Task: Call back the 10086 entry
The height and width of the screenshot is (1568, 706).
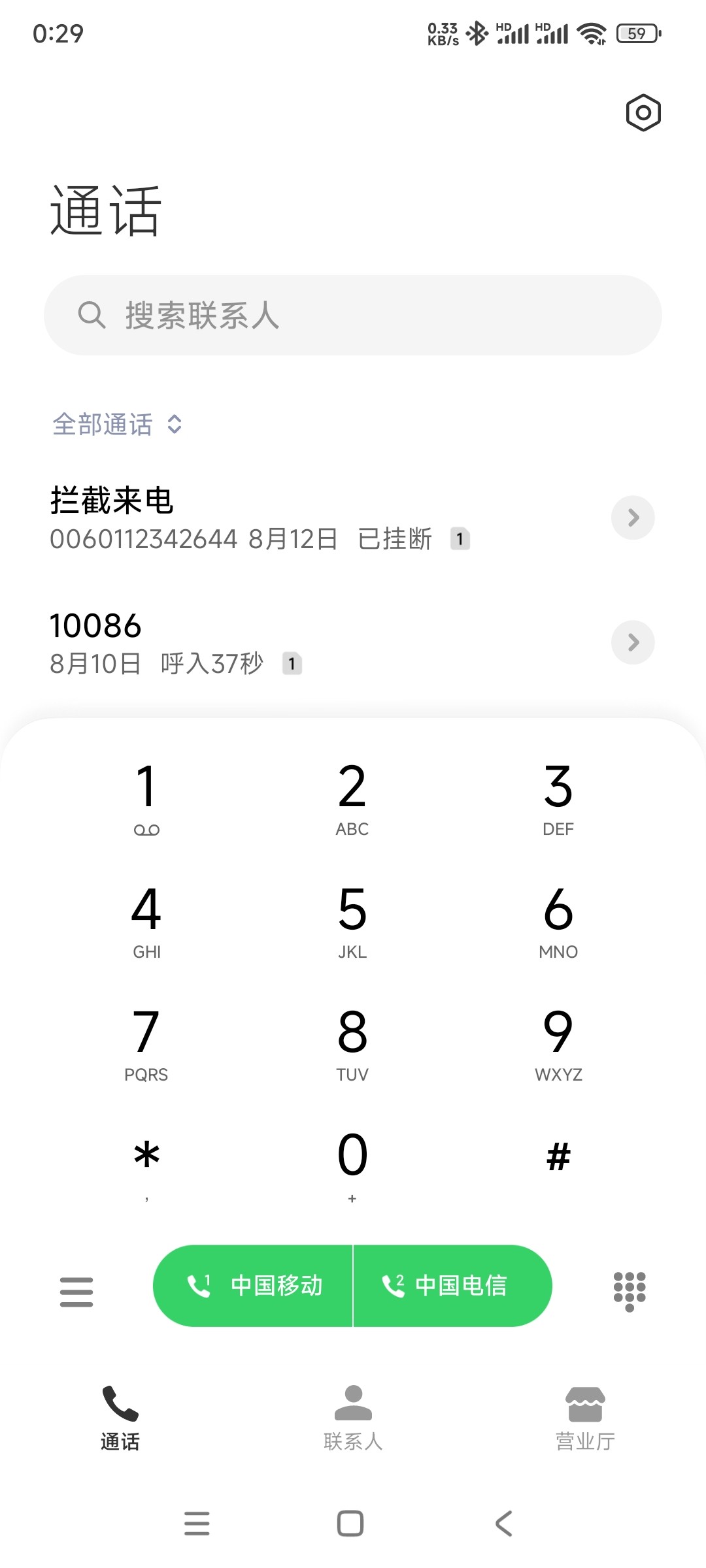Action: [261, 642]
